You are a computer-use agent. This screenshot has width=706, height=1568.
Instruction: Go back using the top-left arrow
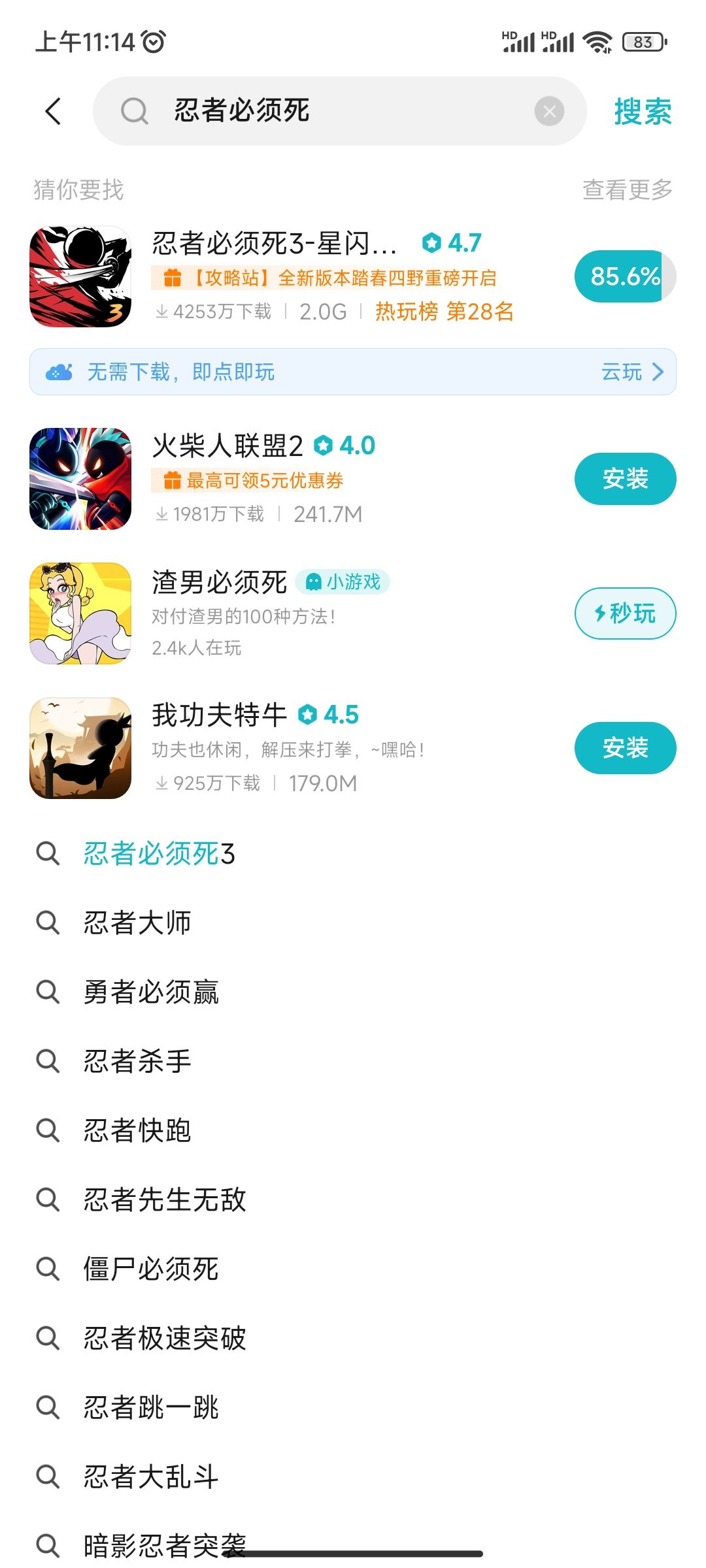54,111
